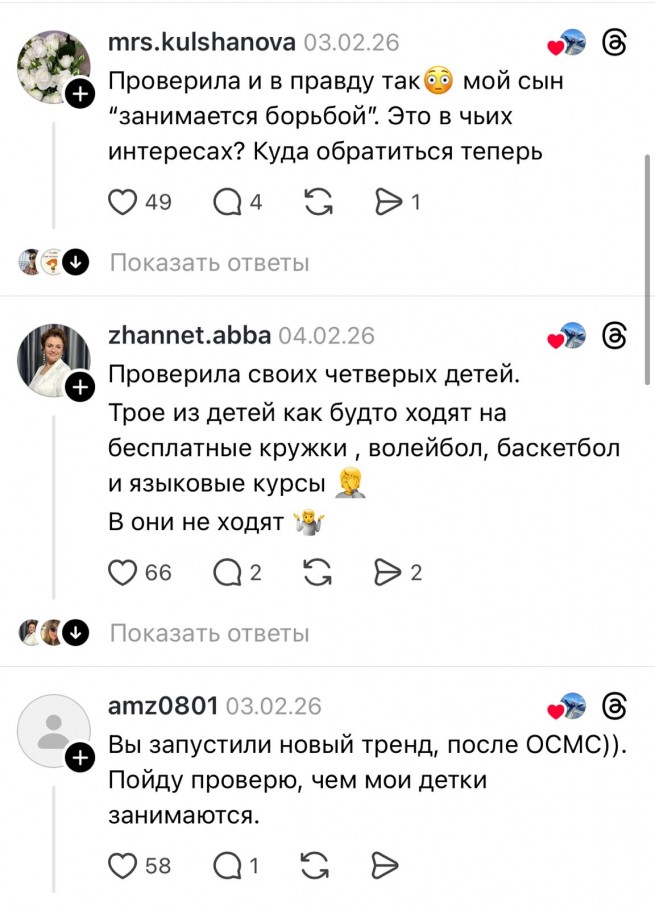Share amz0801's comment
The height and width of the screenshot is (910, 655).
click(387, 866)
